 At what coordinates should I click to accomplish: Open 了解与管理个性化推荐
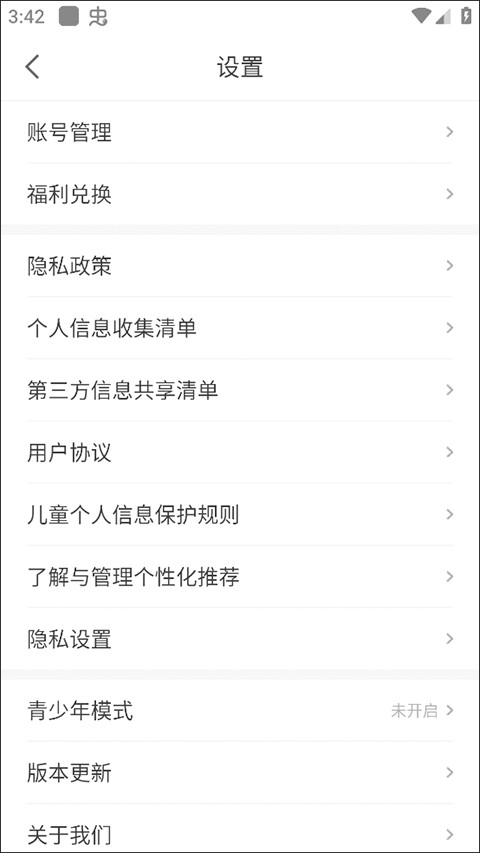click(x=240, y=577)
